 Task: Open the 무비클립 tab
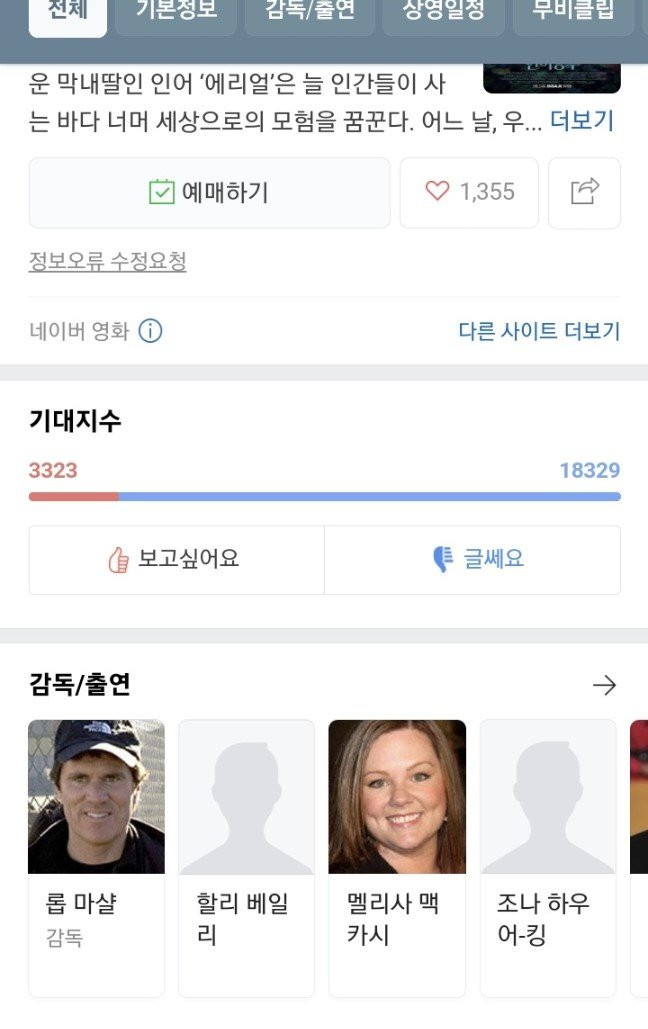click(x=573, y=14)
